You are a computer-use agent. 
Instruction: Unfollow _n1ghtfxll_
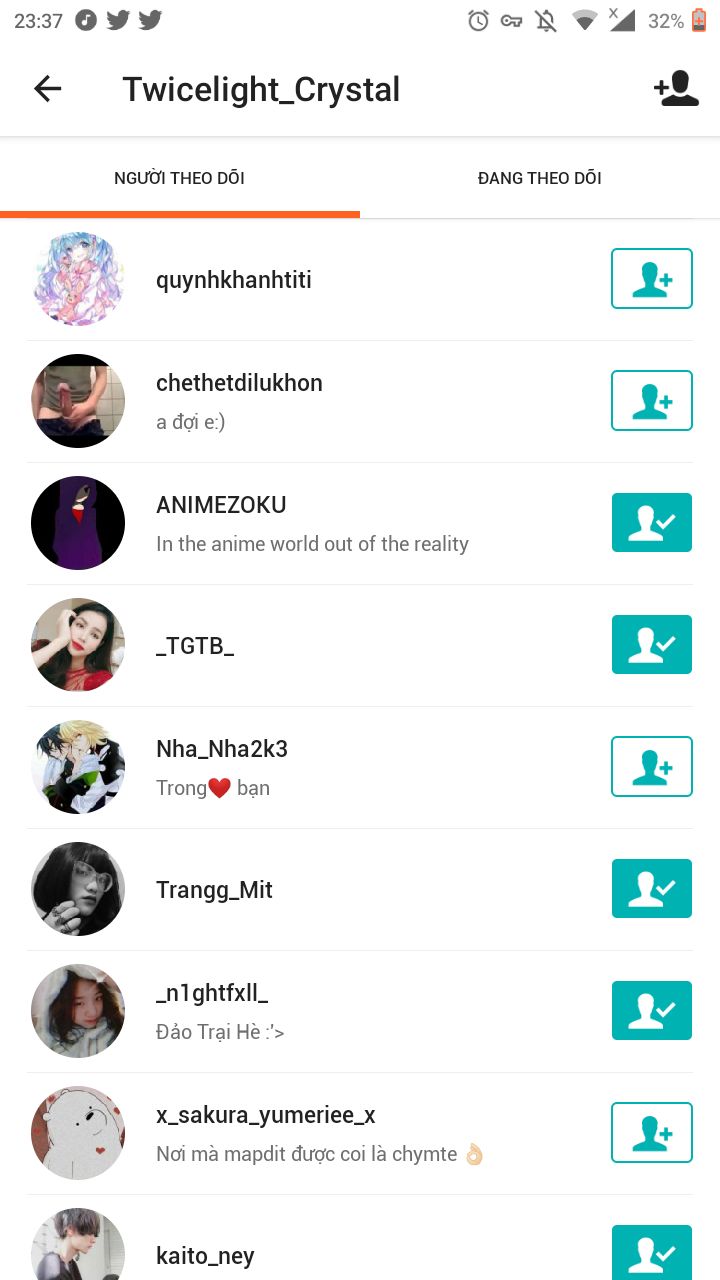(652, 1011)
